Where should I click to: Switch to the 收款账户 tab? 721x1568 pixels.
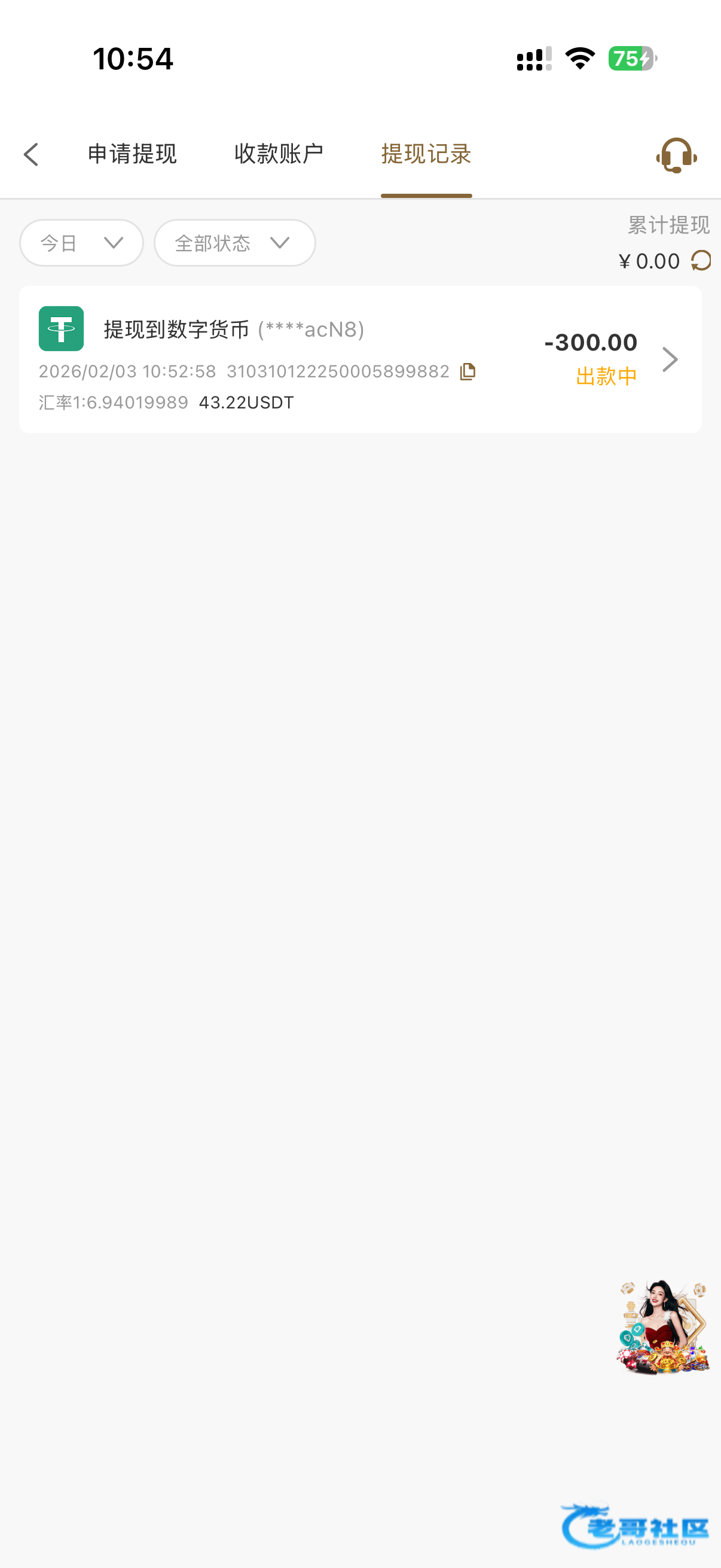click(x=279, y=154)
